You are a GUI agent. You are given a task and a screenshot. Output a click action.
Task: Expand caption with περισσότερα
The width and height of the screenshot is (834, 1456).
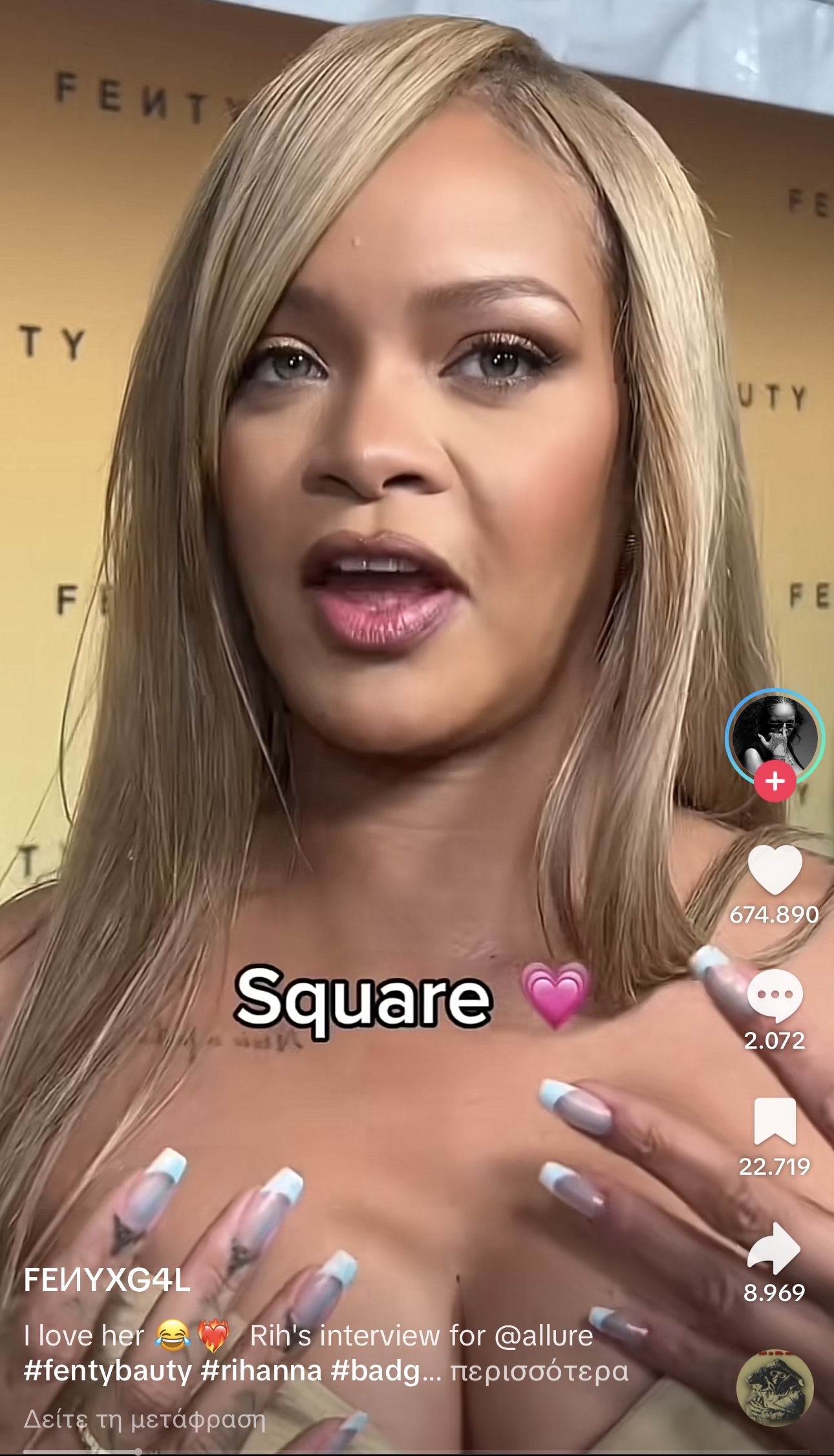[x=539, y=1371]
